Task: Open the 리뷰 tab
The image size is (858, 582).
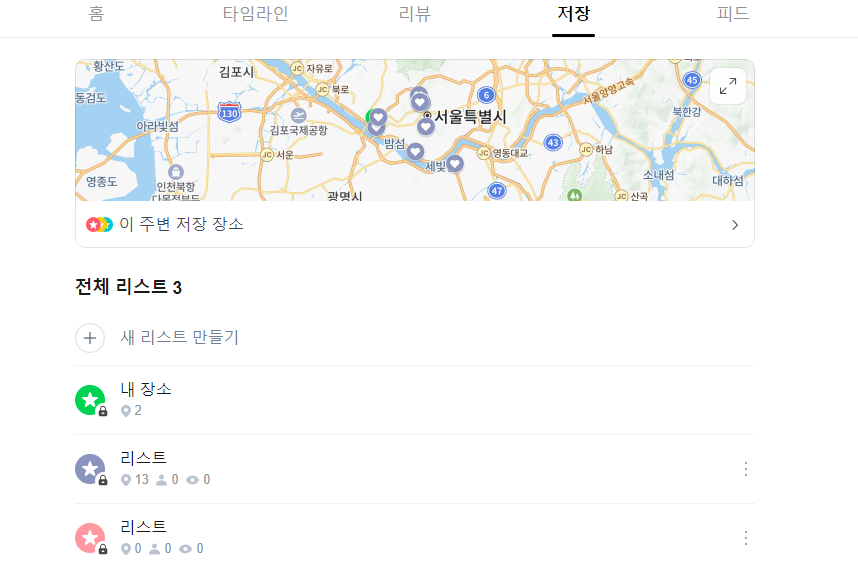Action: 415,14
